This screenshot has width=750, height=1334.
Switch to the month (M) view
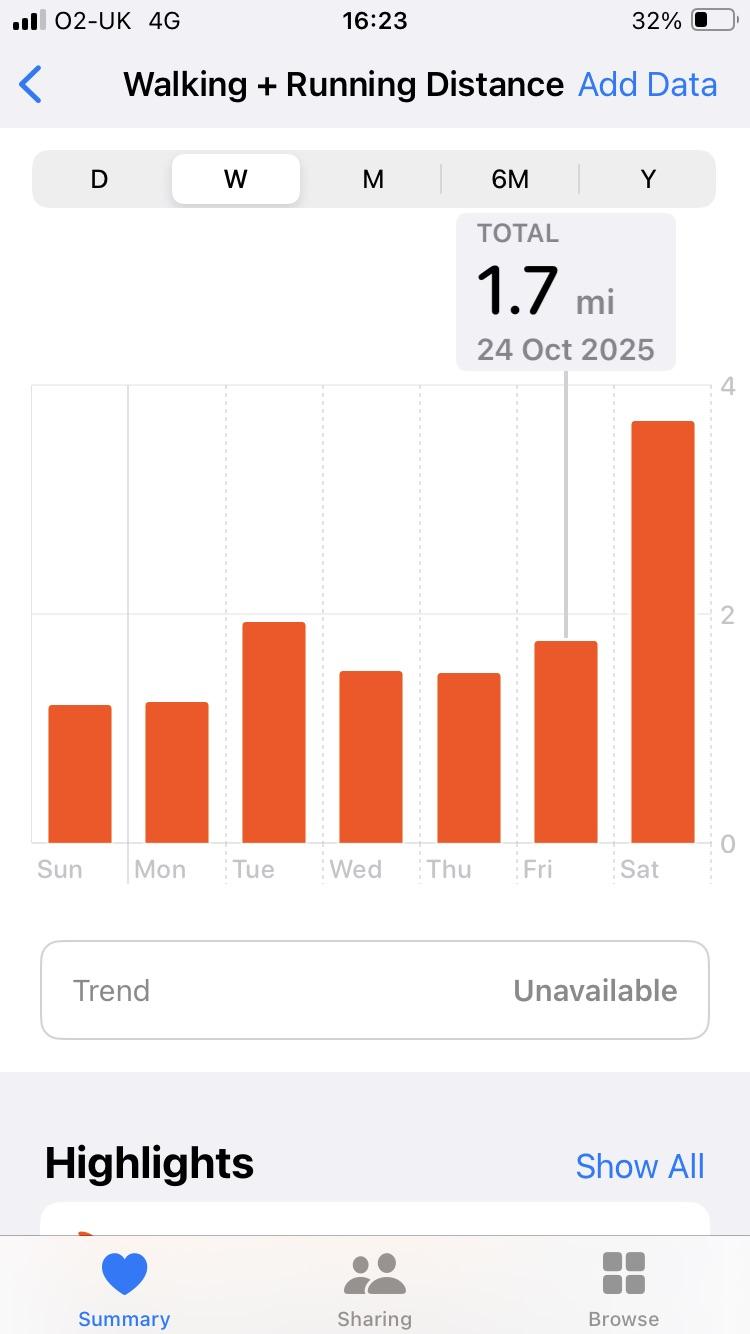point(373,179)
